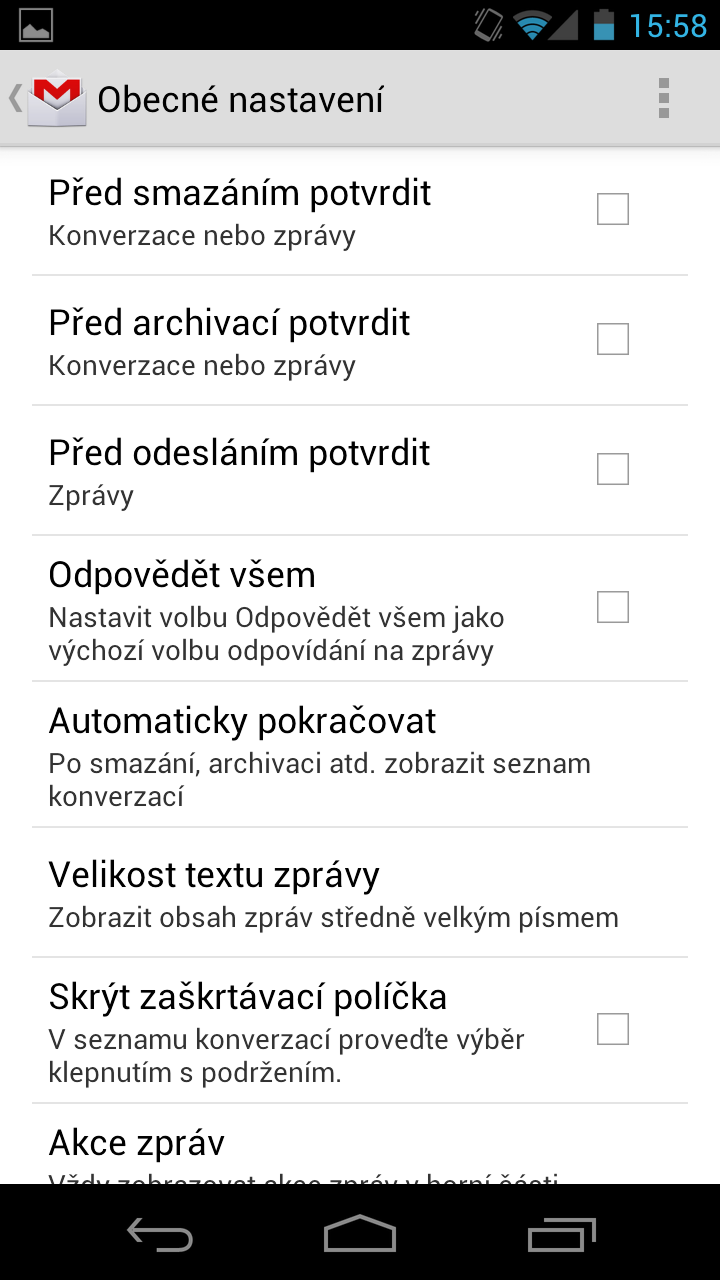Enable 'Před smazáním potvrdit' checkbox

pyautogui.click(x=612, y=208)
